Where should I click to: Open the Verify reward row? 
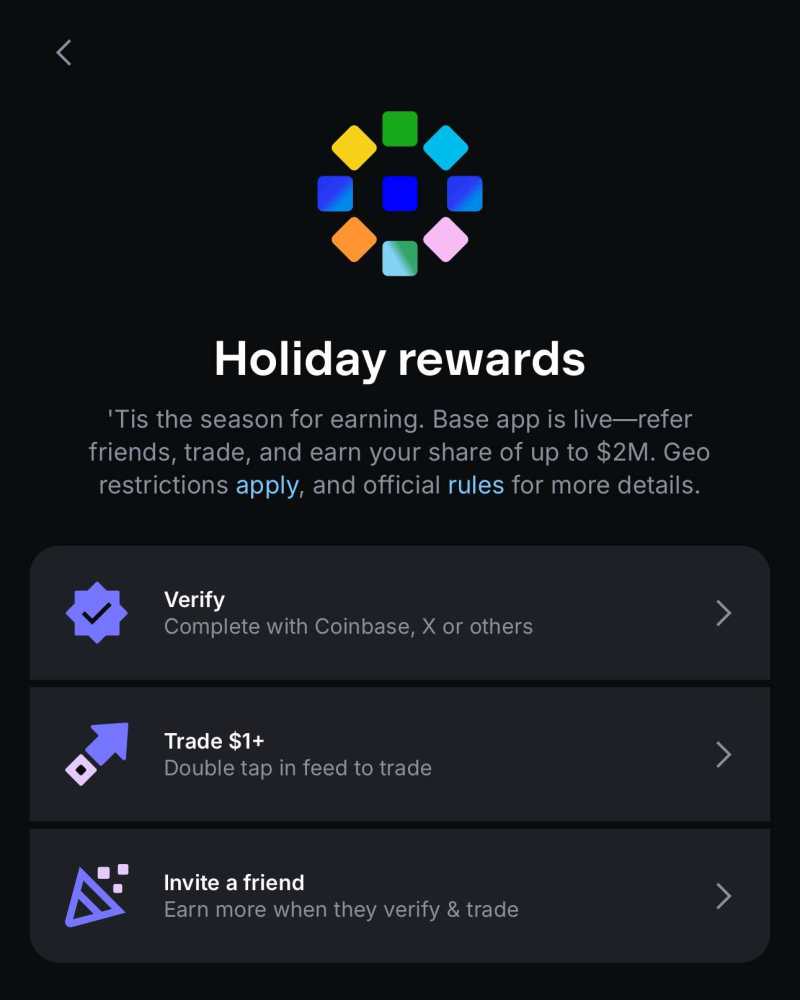pos(400,613)
